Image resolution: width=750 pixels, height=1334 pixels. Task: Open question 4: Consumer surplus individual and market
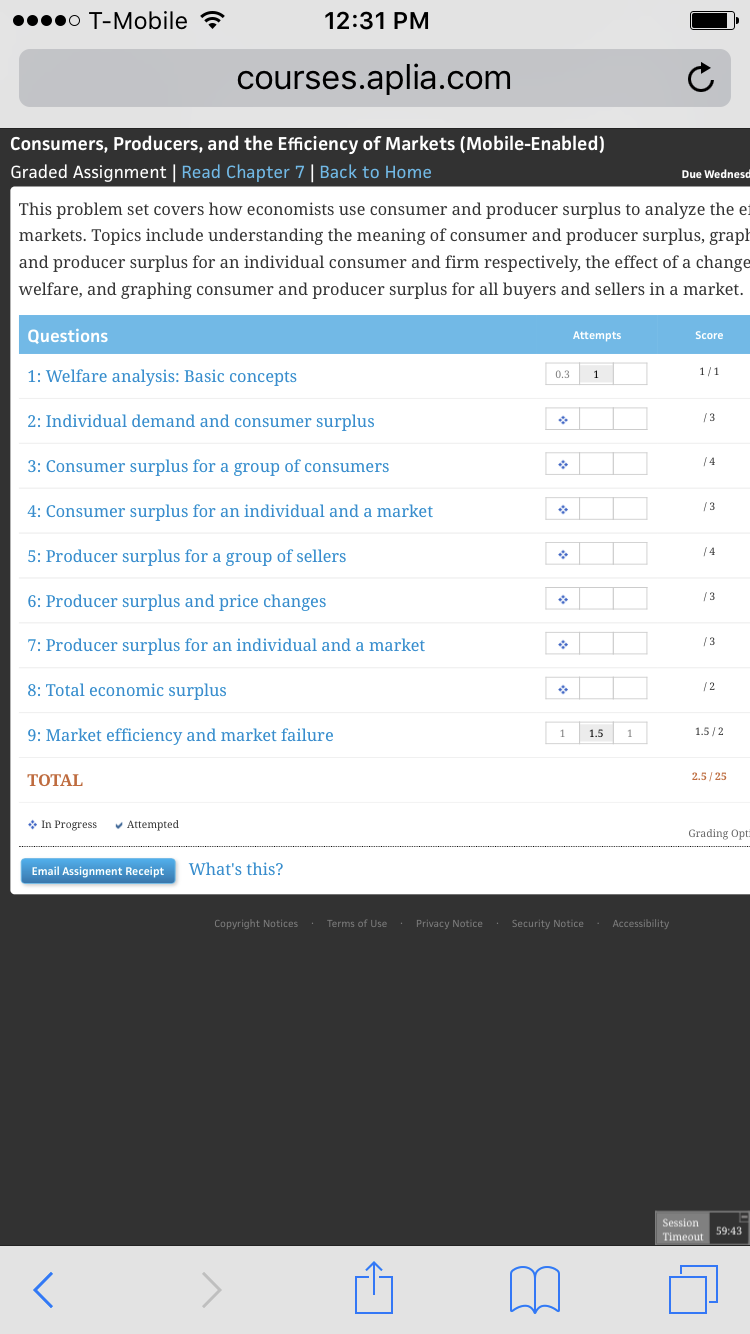[x=230, y=511]
